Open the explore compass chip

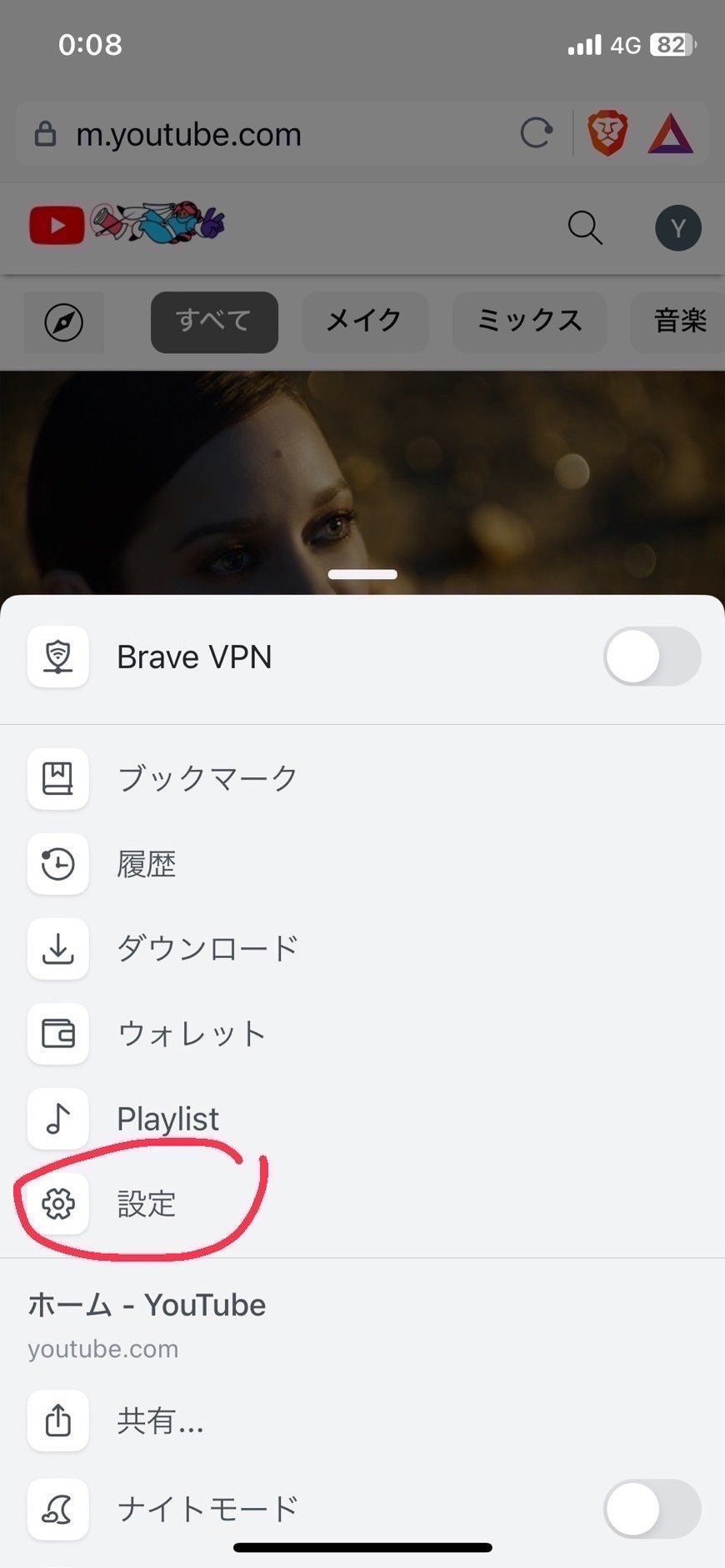click(x=64, y=322)
